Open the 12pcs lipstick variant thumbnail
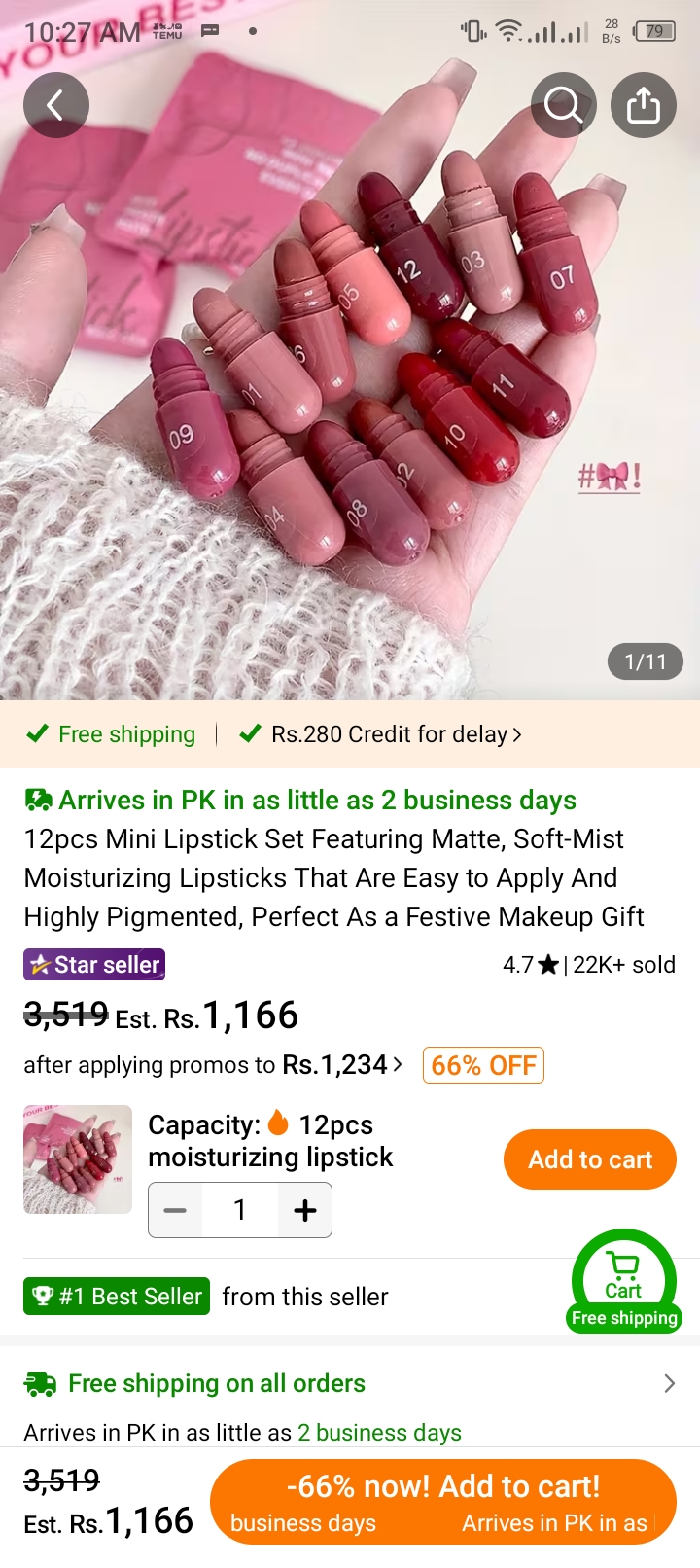Screen dimensions: 700x1568 (78, 1159)
